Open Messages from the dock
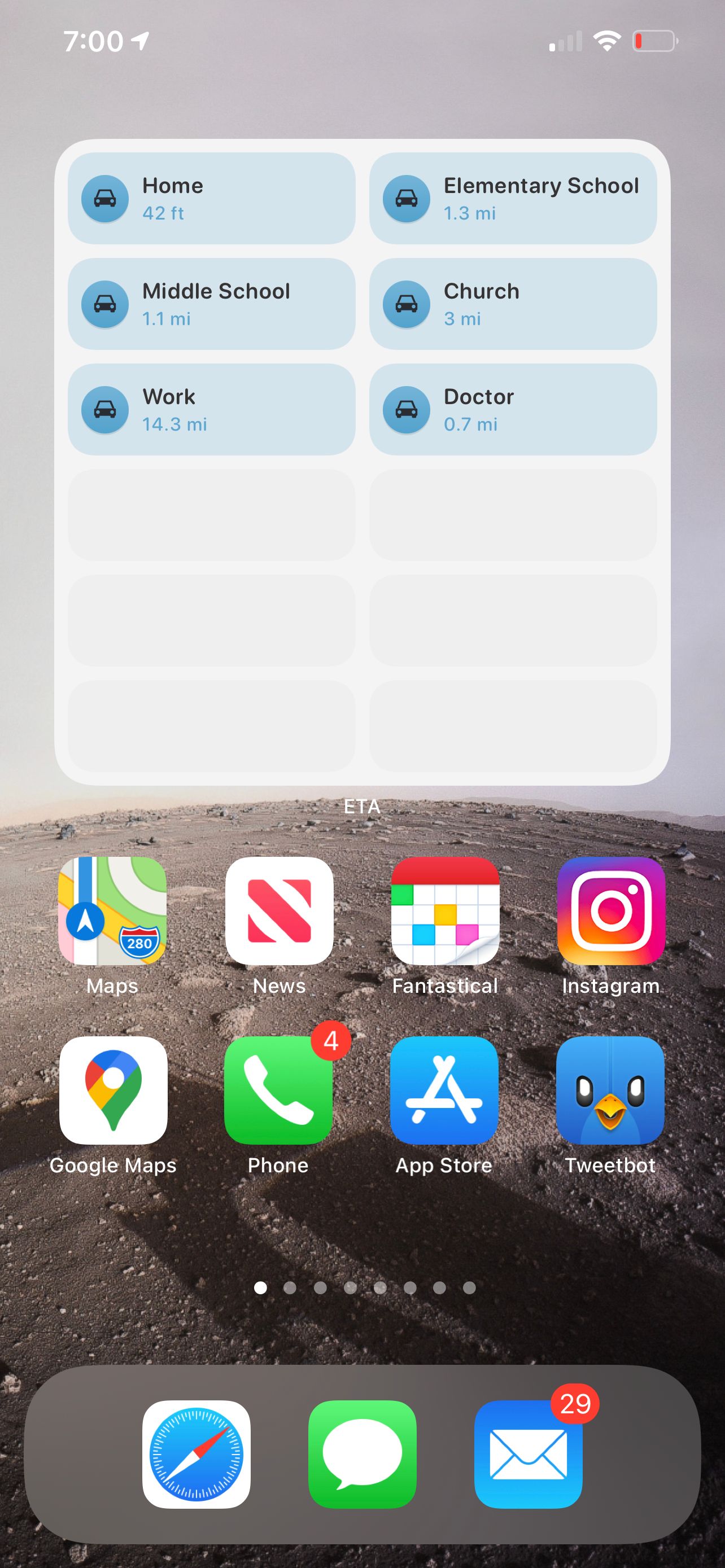 point(362,1454)
